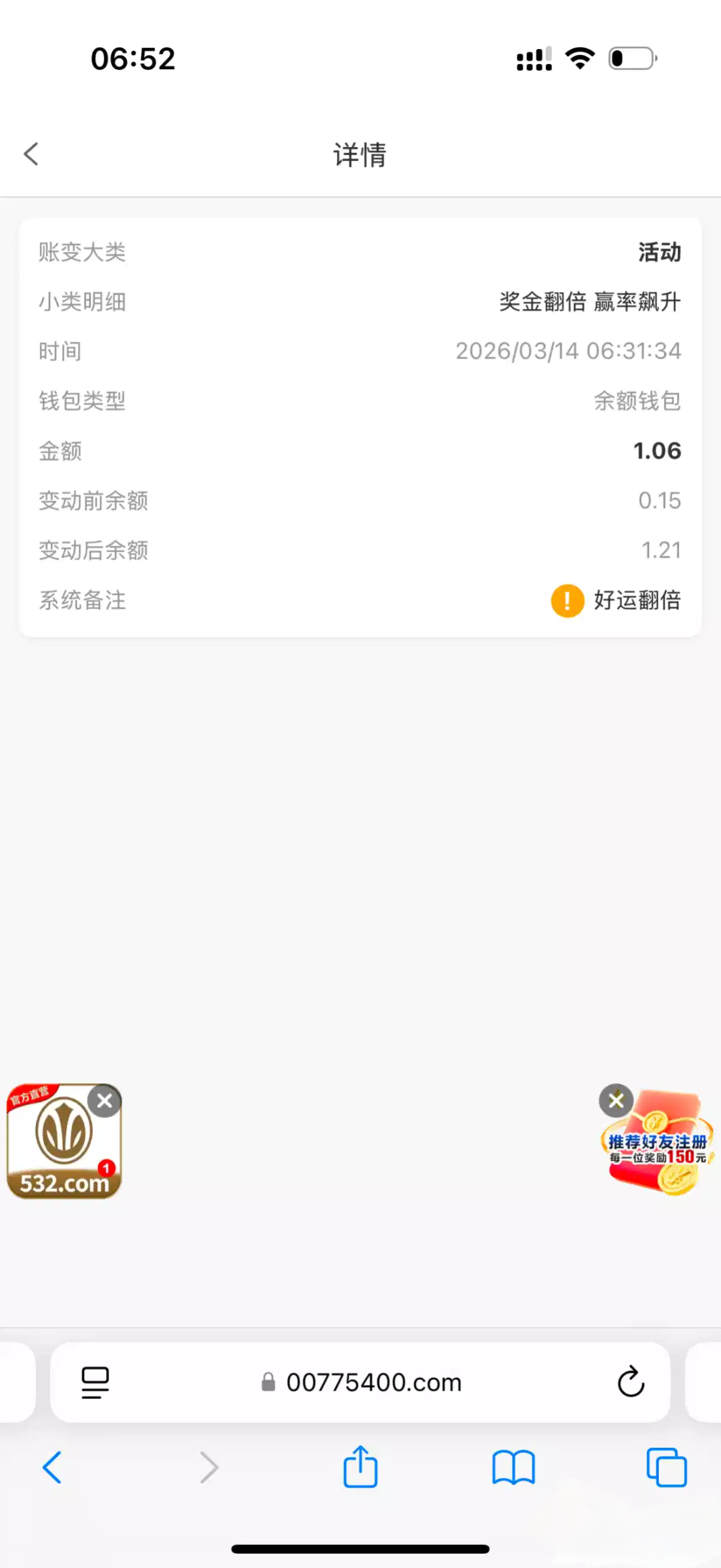Viewport: 721px width, 1568px height.
Task: Share this page from Safari
Action: 360,1467
